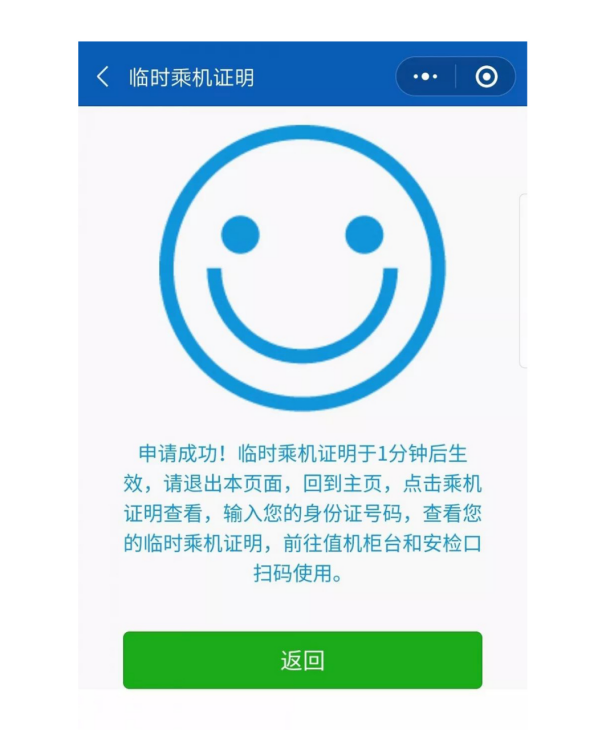Tap the green 返回 button

click(302, 660)
